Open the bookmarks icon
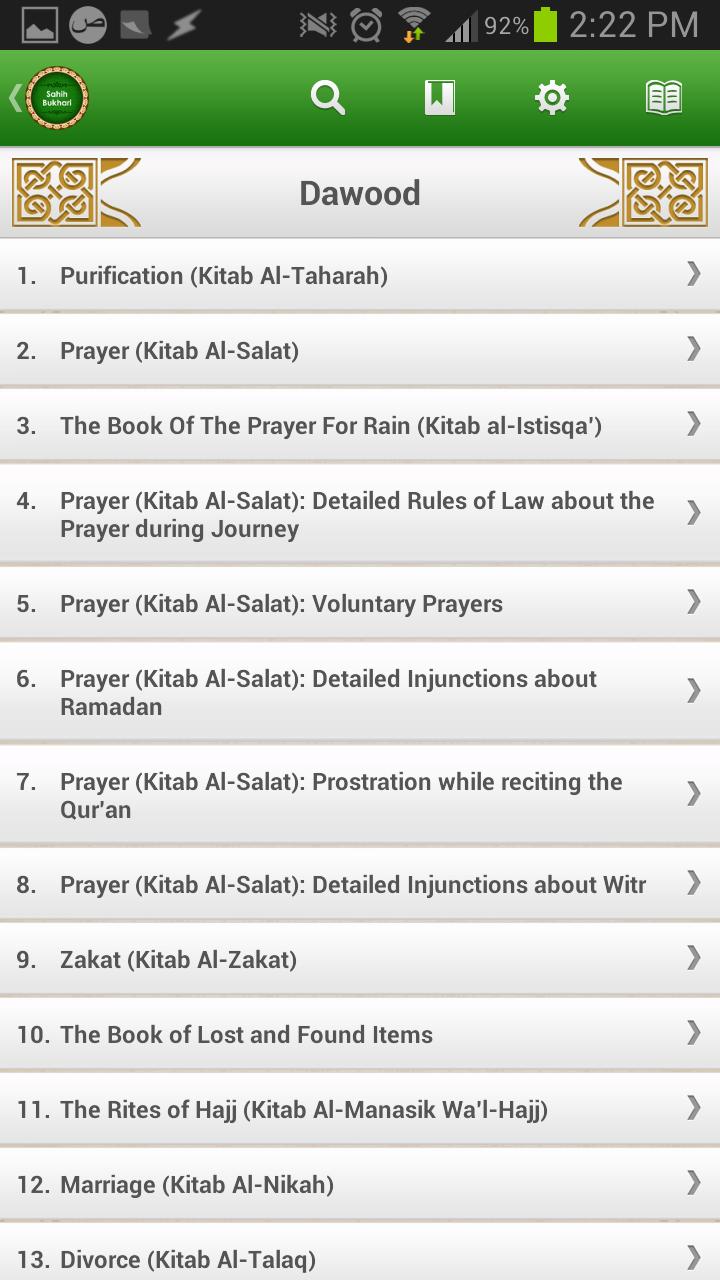Screen dimensions: 720x1280 (440, 98)
